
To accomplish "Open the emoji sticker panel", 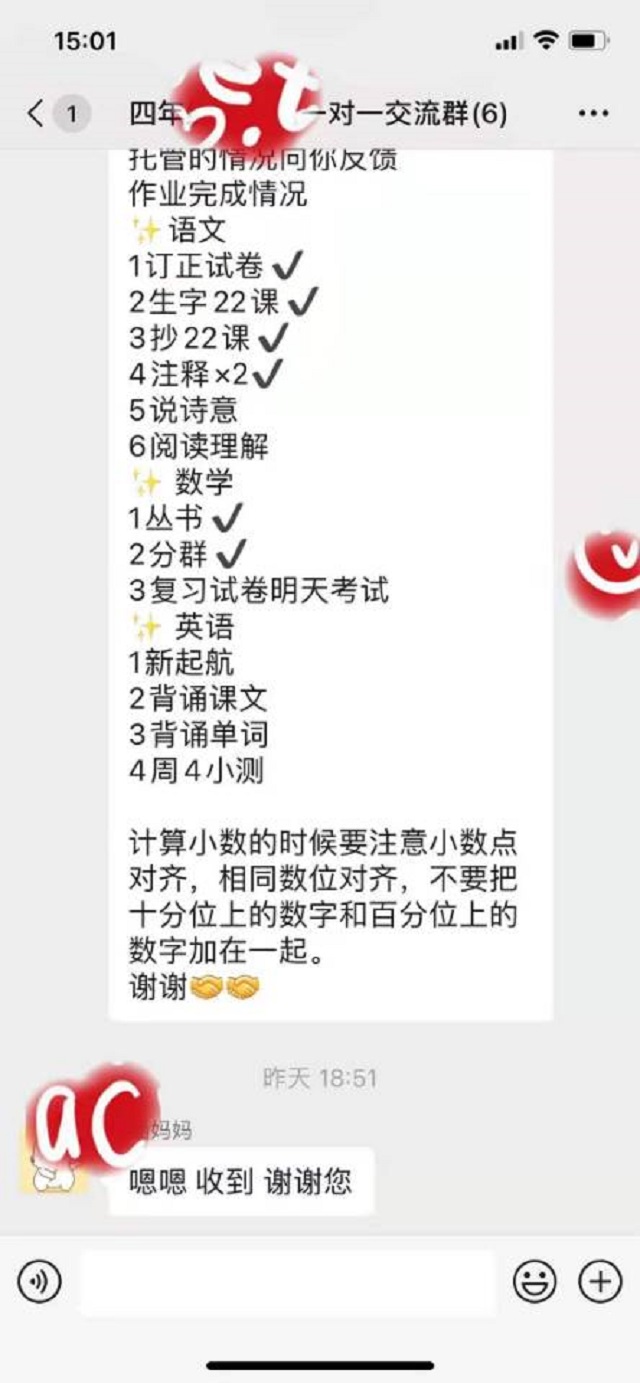I will (x=535, y=1281).
